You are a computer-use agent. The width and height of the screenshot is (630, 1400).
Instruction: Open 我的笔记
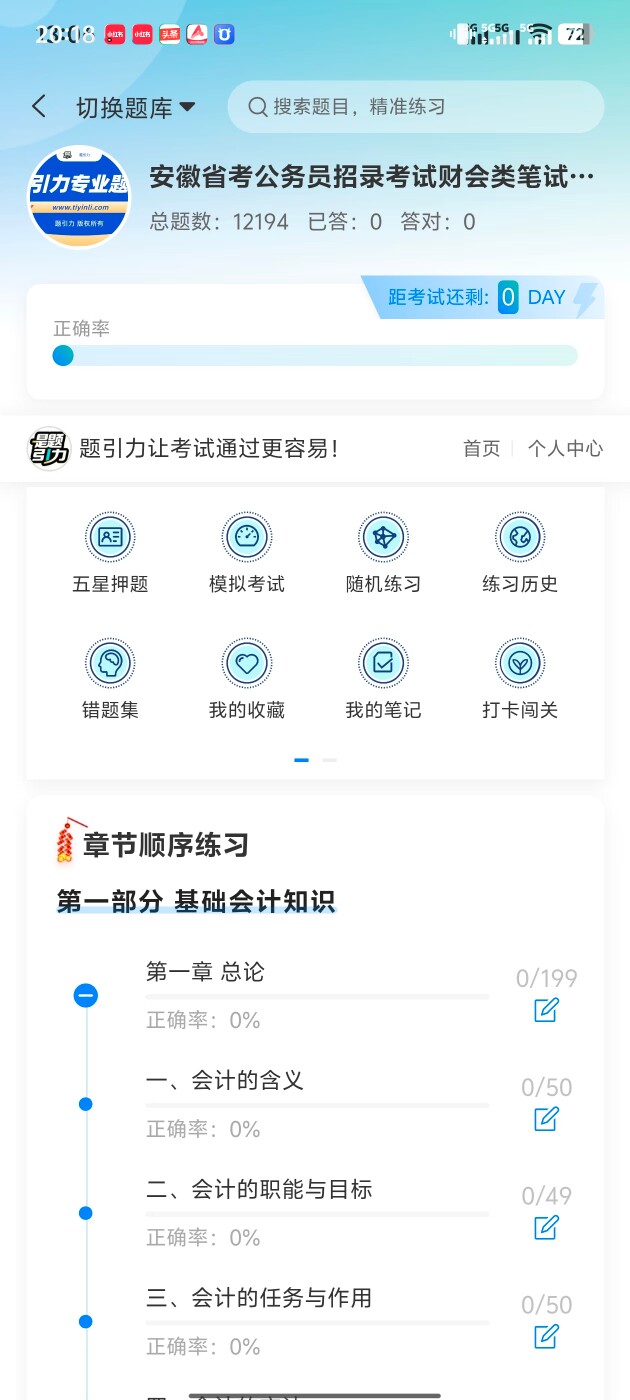(x=383, y=680)
